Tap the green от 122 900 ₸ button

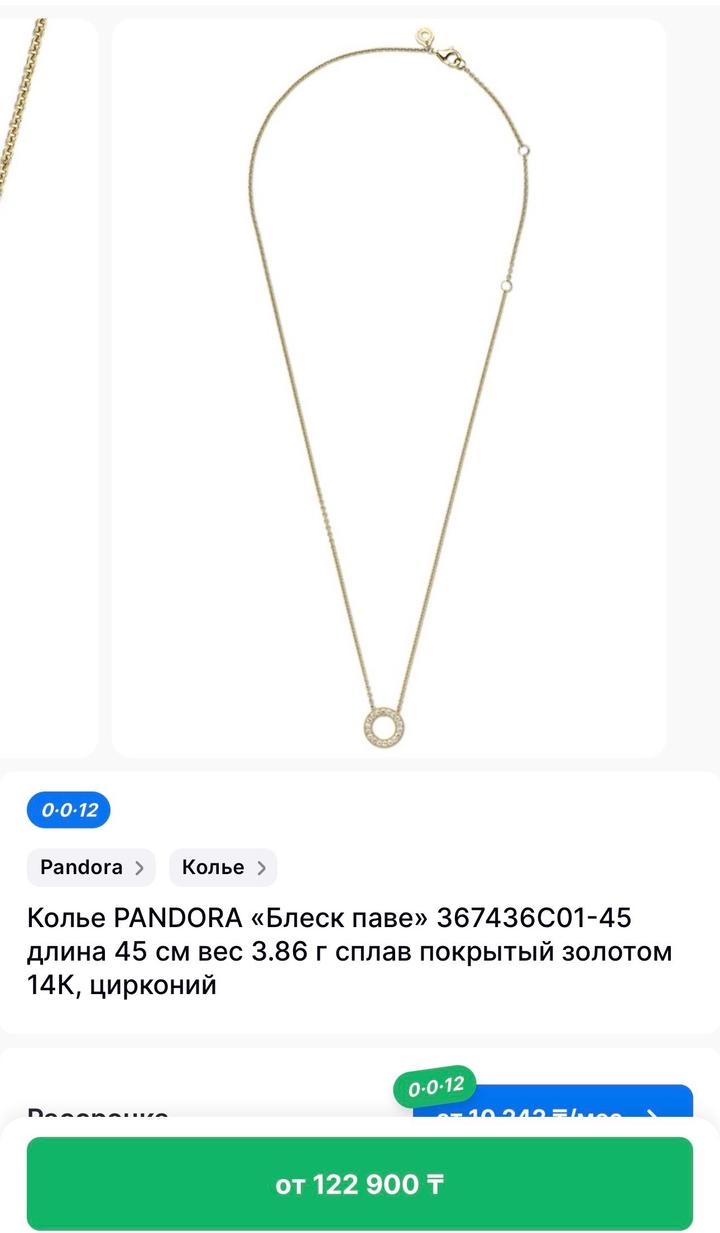(x=359, y=1184)
